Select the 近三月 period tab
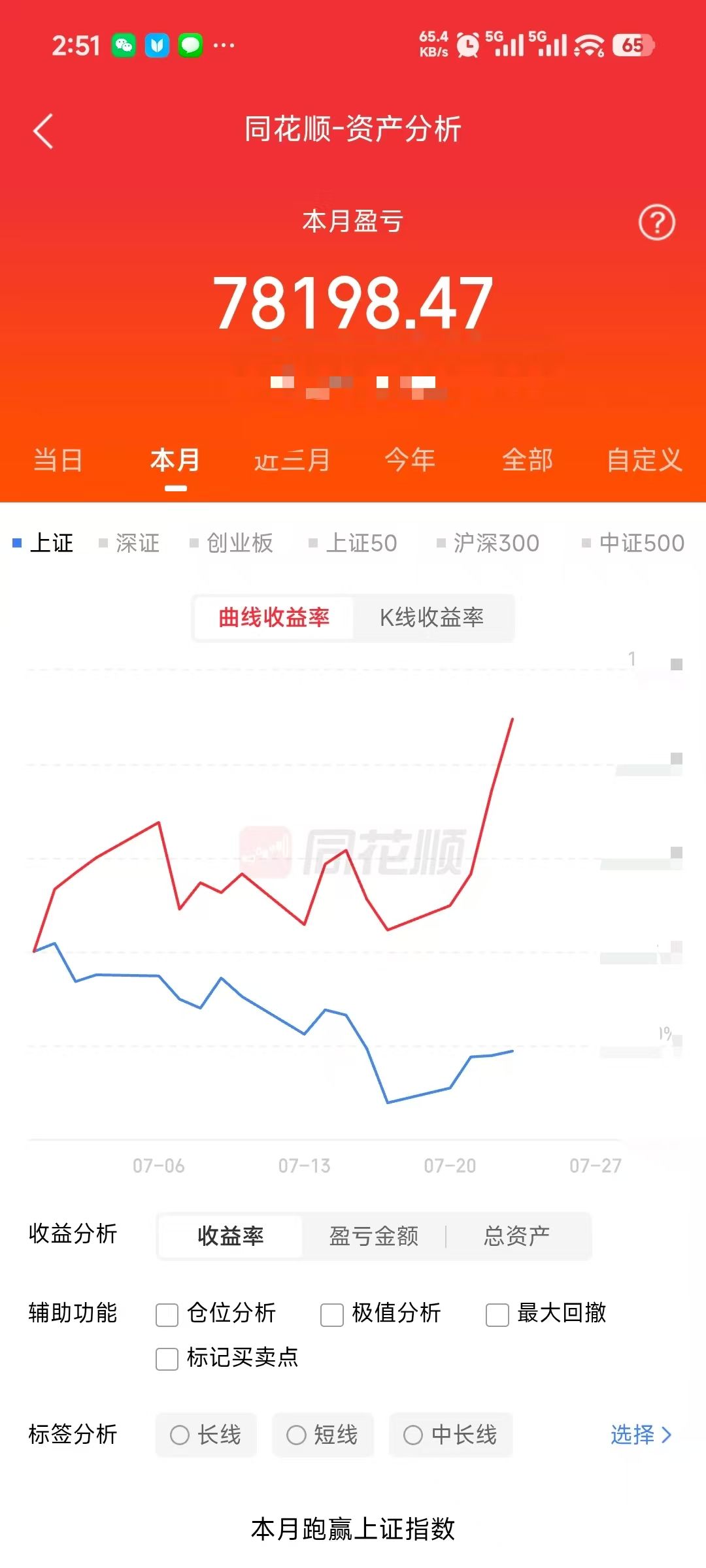This screenshot has height=1568, width=706. (x=292, y=460)
